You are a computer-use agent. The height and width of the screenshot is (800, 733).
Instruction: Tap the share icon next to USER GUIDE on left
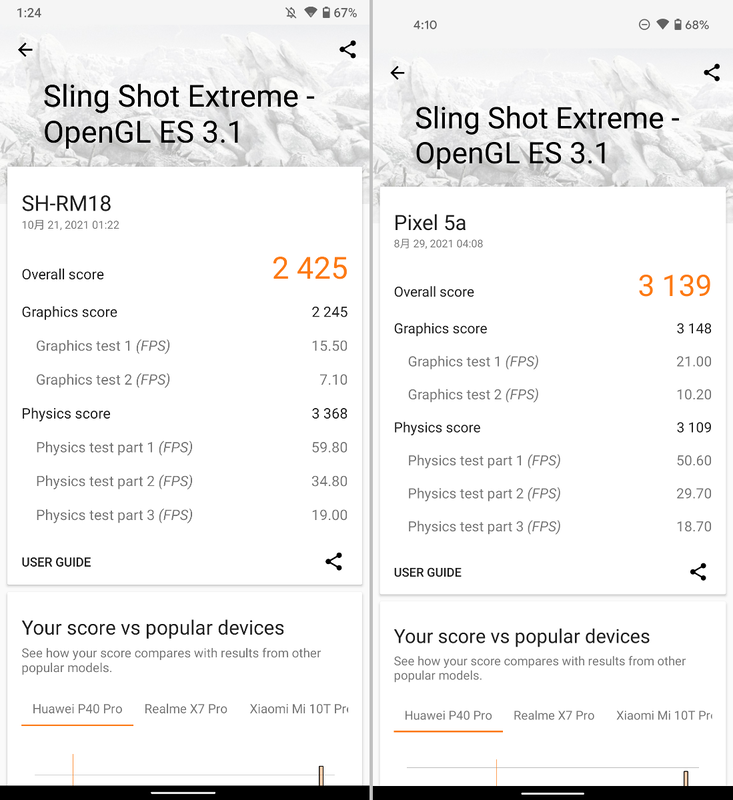pyautogui.click(x=334, y=562)
